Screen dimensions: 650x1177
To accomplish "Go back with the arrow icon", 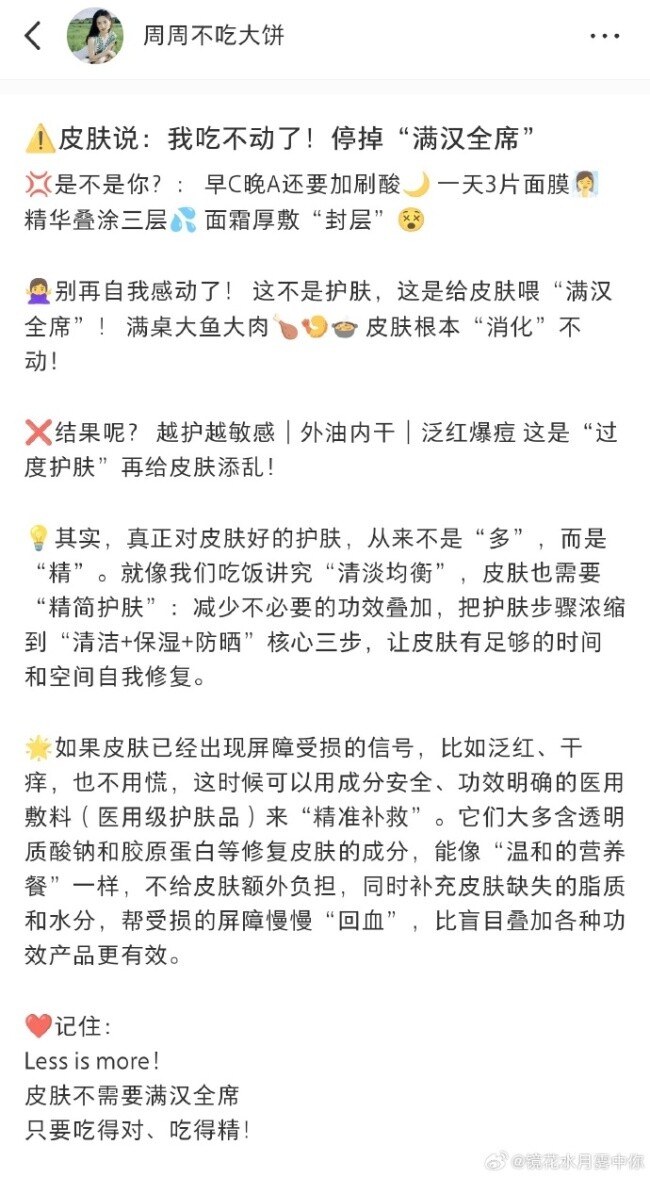I will point(33,35).
